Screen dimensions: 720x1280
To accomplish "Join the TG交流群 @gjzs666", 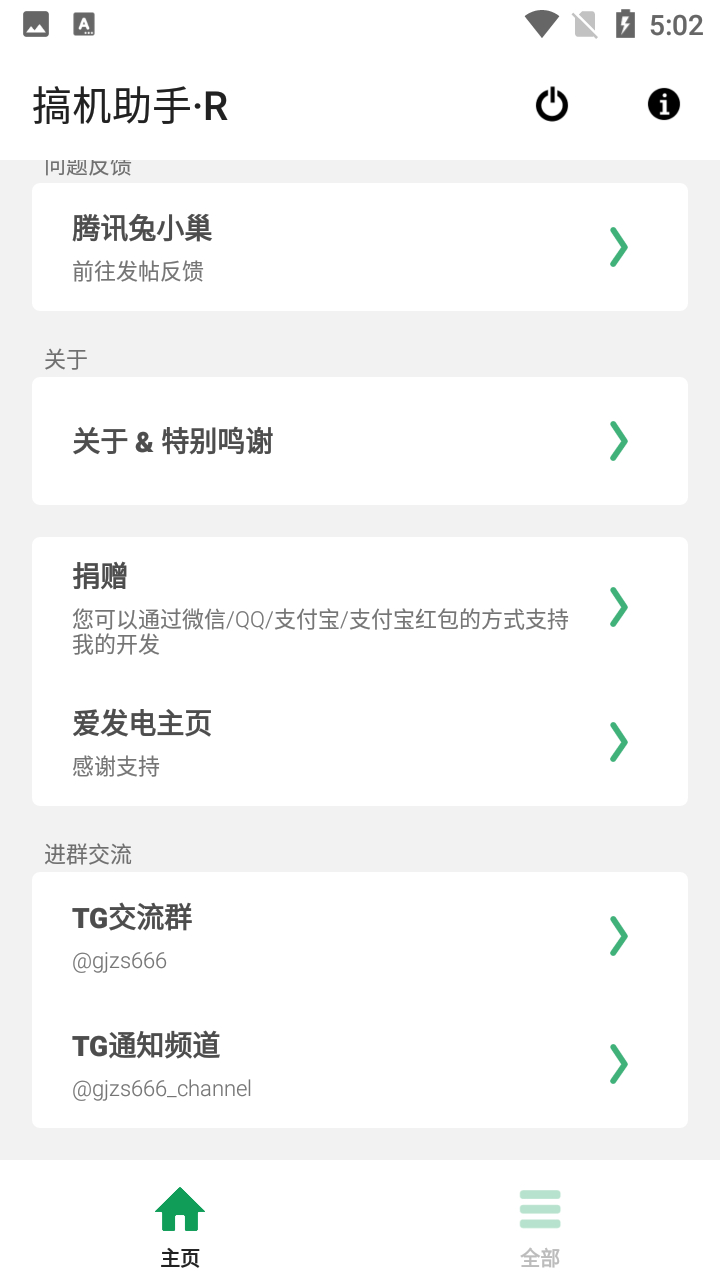I will point(360,936).
